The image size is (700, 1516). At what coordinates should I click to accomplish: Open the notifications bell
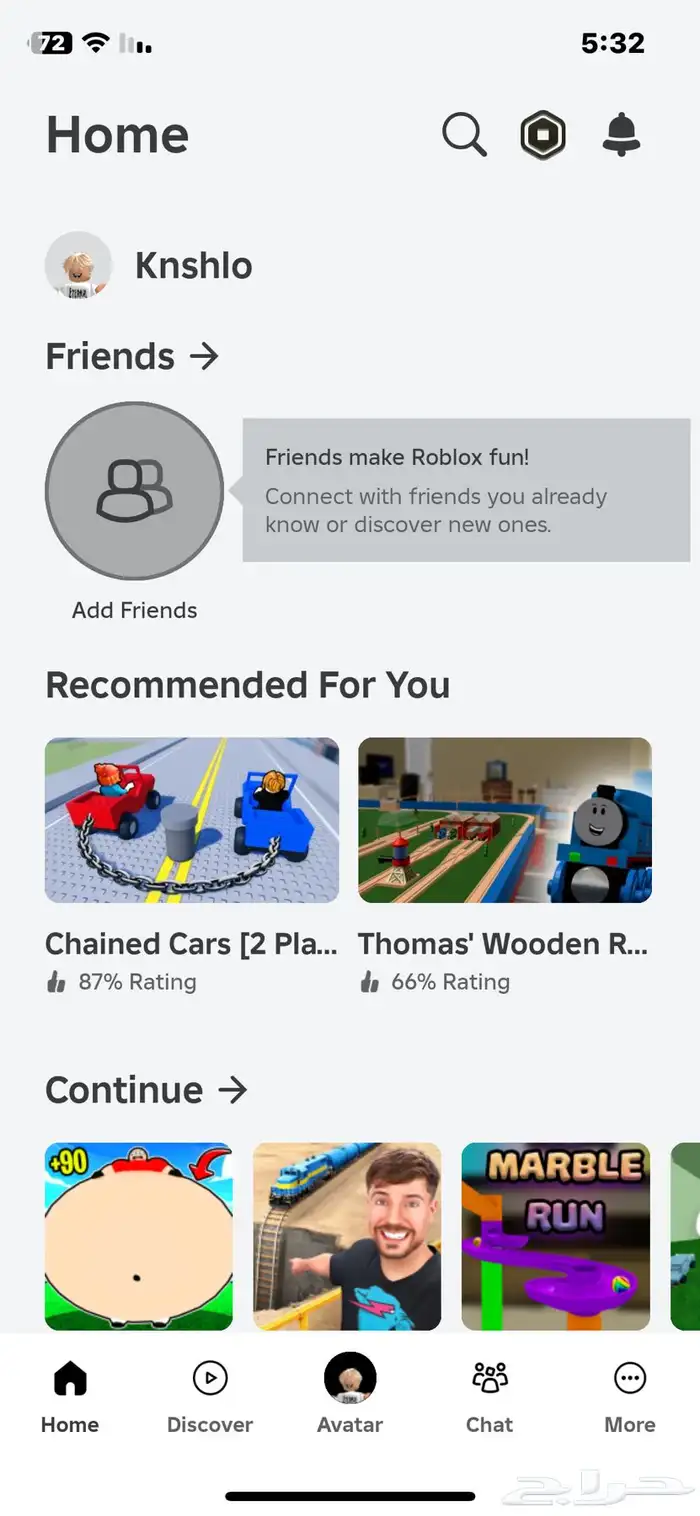pyautogui.click(x=621, y=134)
